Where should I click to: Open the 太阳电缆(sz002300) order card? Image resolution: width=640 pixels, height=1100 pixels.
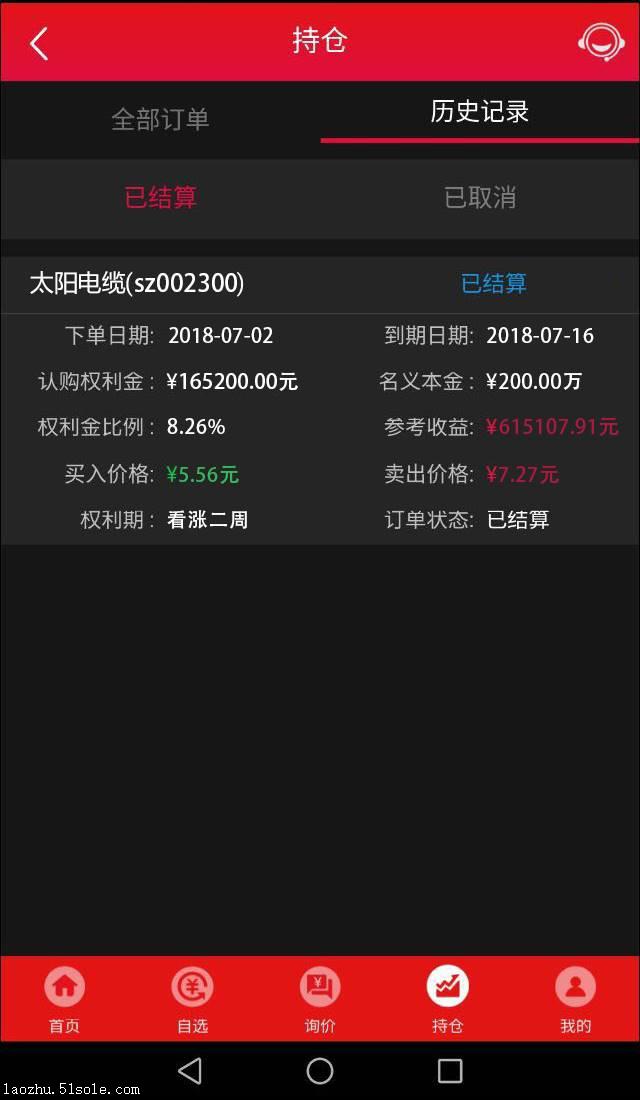click(320, 401)
